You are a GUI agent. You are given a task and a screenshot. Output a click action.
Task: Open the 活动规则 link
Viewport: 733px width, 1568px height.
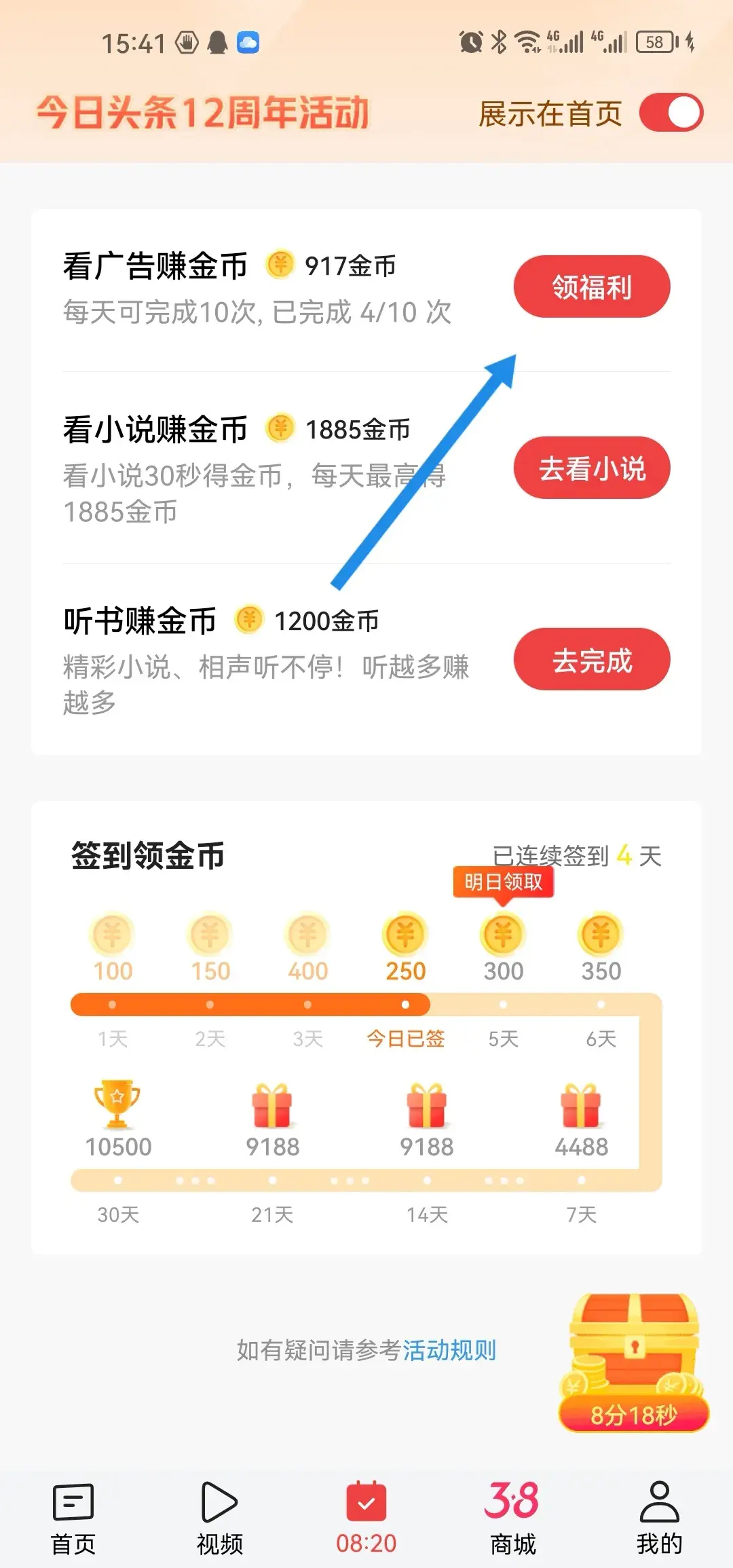pyautogui.click(x=449, y=1350)
